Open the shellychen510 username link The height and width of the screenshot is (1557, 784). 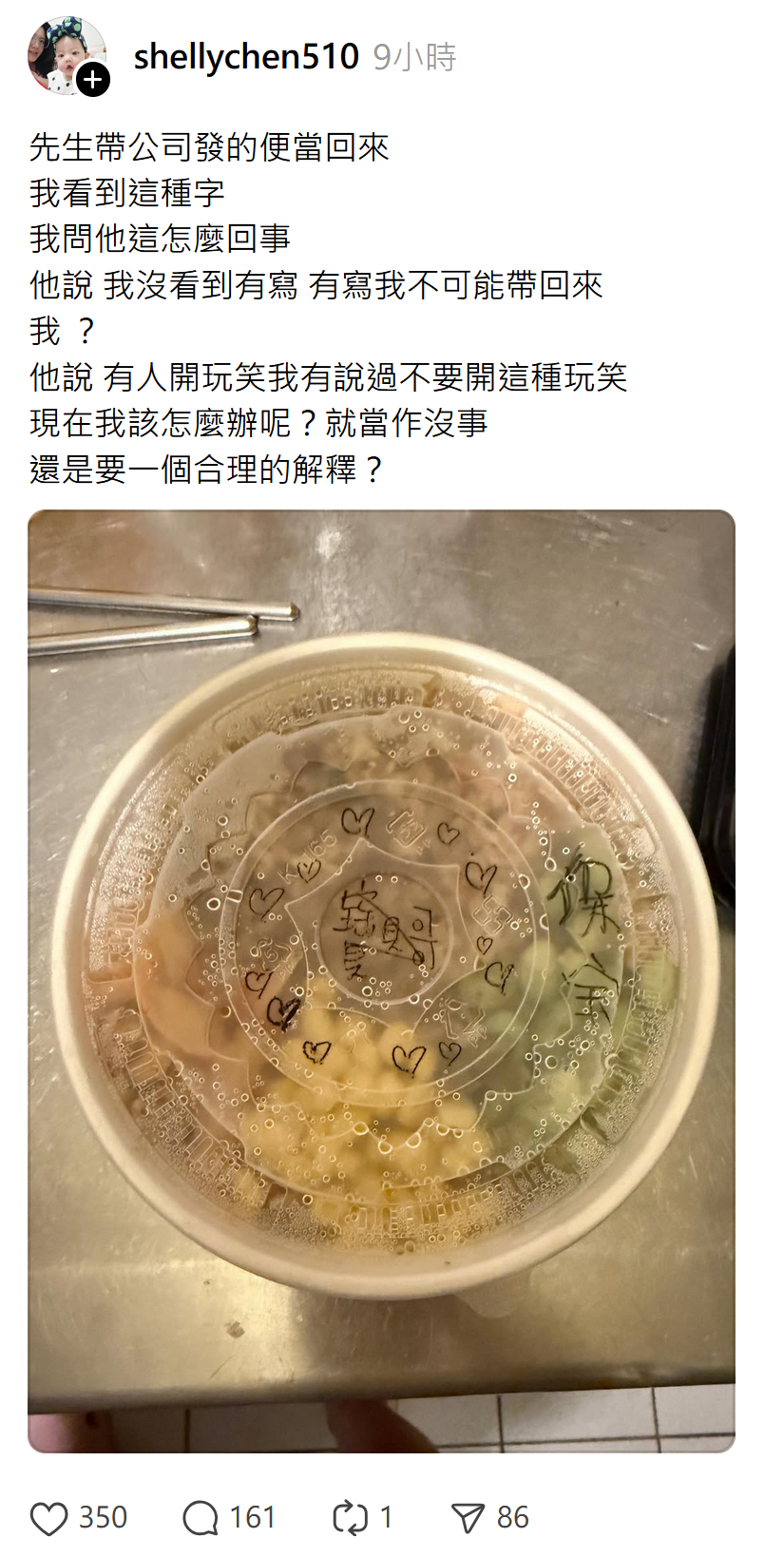click(x=246, y=57)
